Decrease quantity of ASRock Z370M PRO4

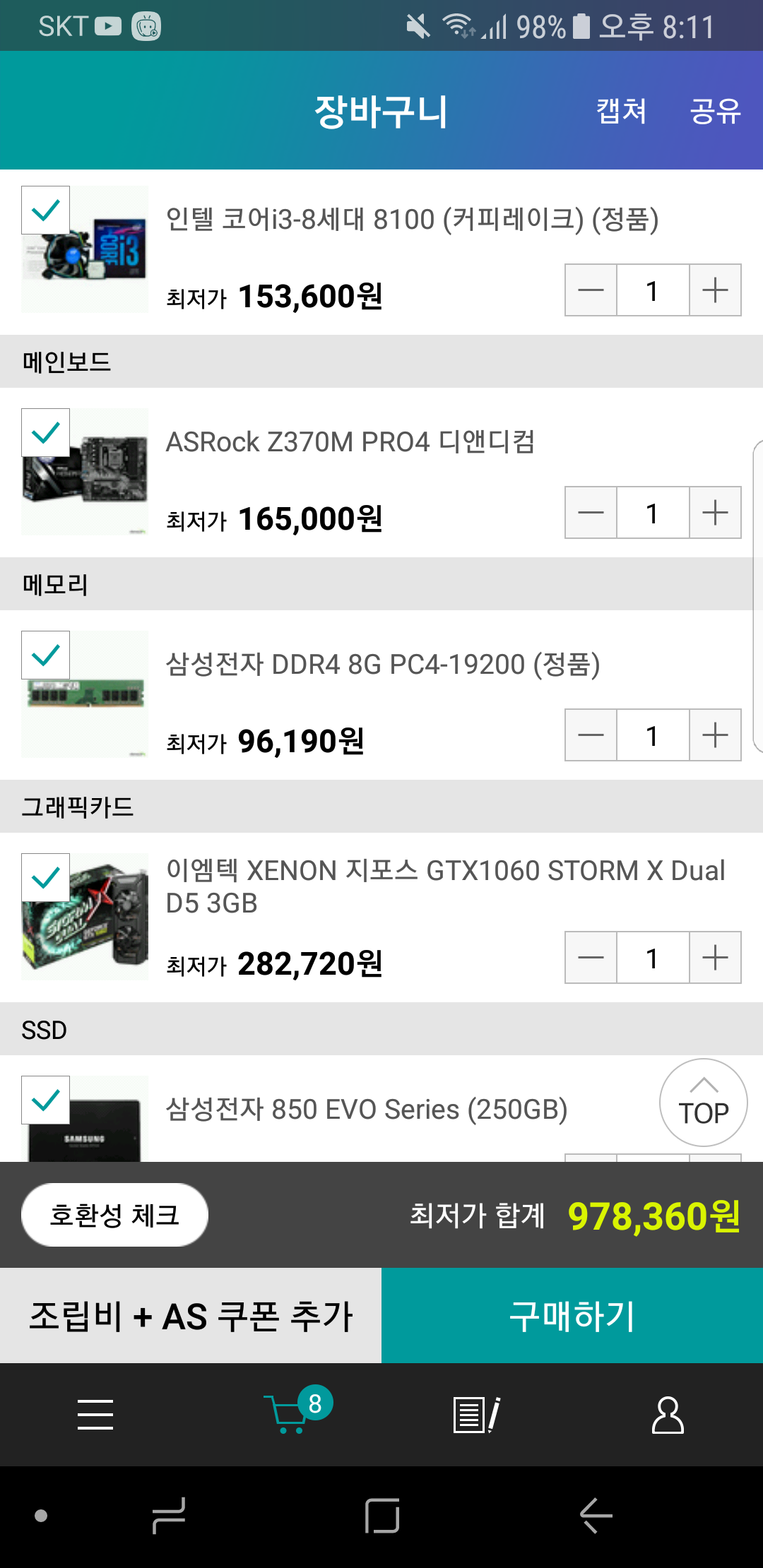pos(591,512)
